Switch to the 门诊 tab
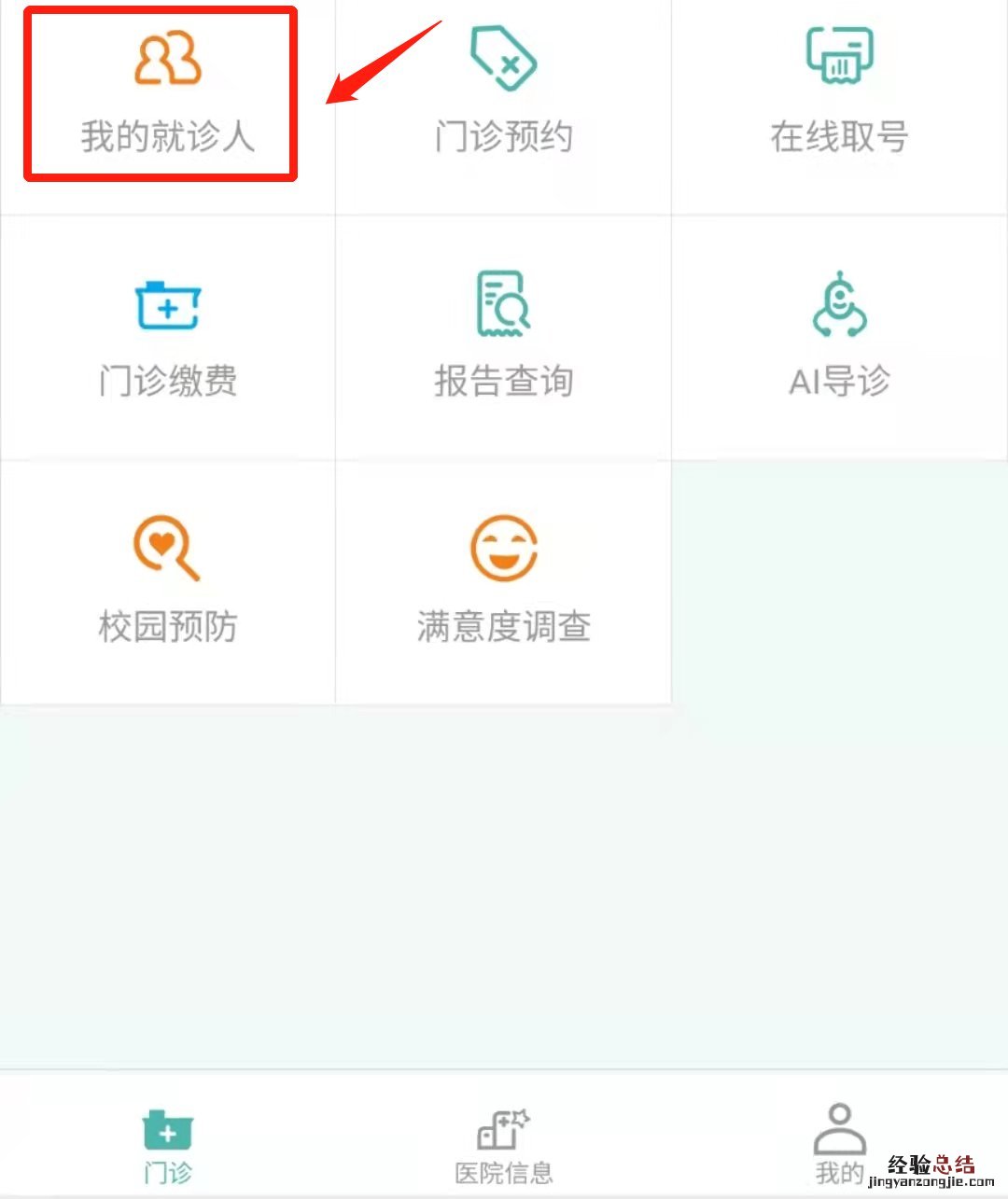Screen dimensions: 1008x1199 [168, 1144]
